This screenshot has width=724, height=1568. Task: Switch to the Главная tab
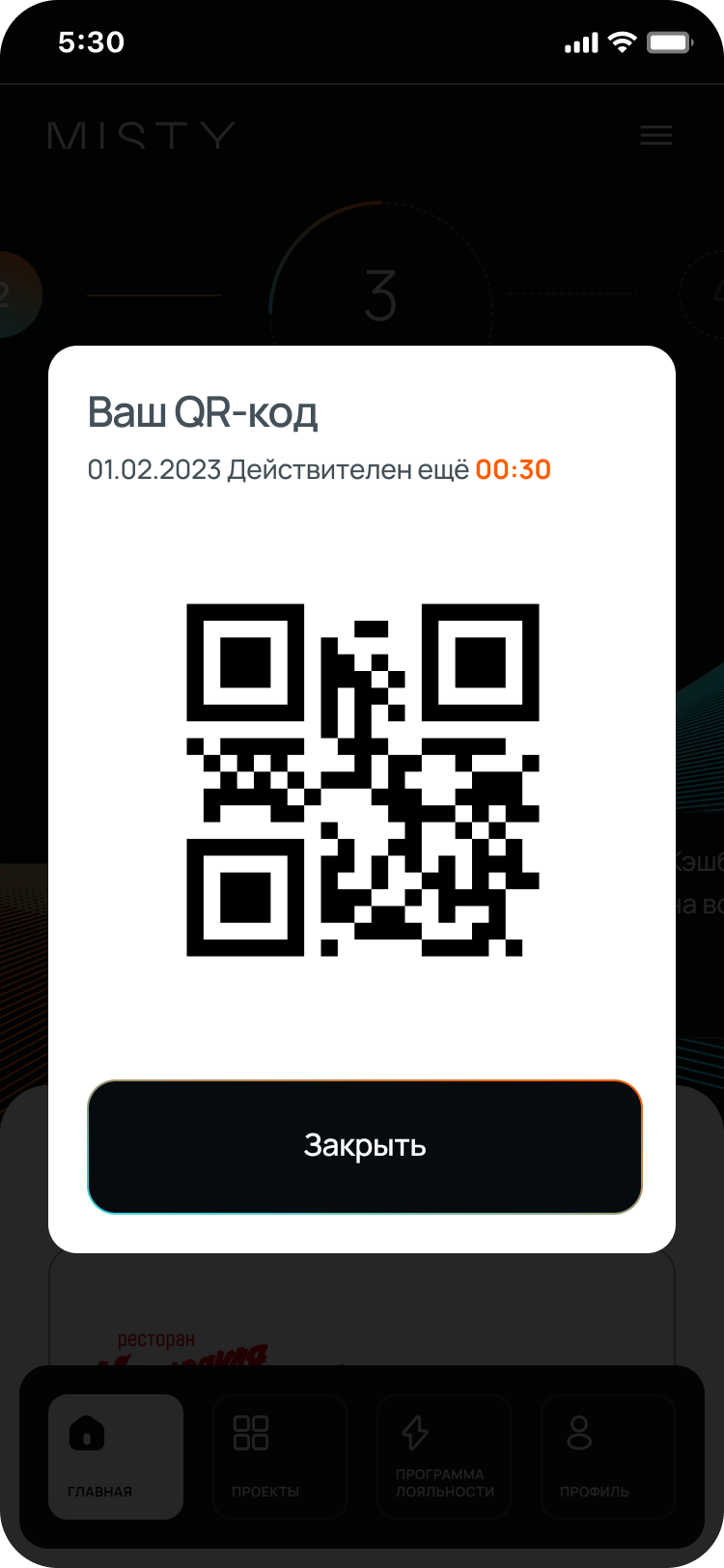click(x=115, y=1456)
